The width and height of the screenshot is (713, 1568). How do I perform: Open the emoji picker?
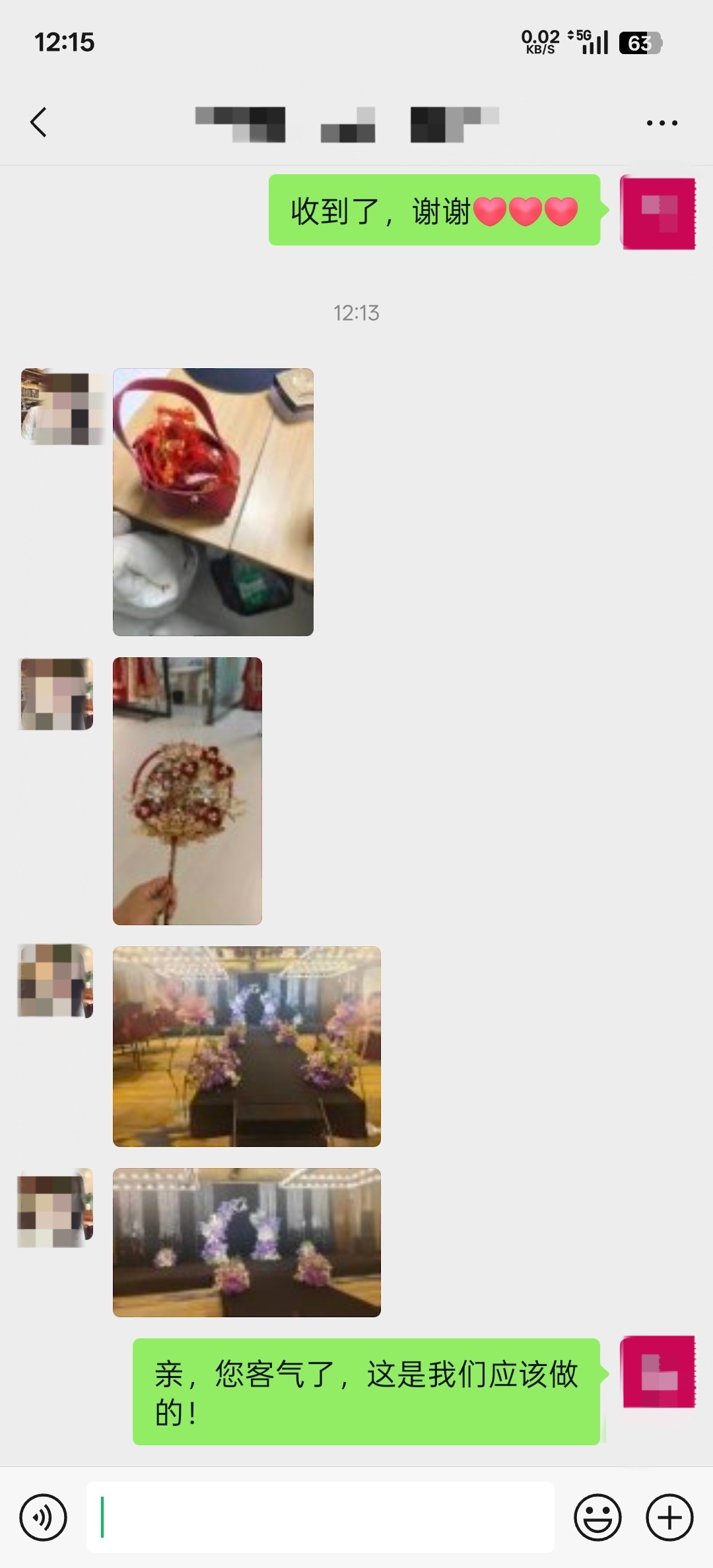tap(597, 1517)
